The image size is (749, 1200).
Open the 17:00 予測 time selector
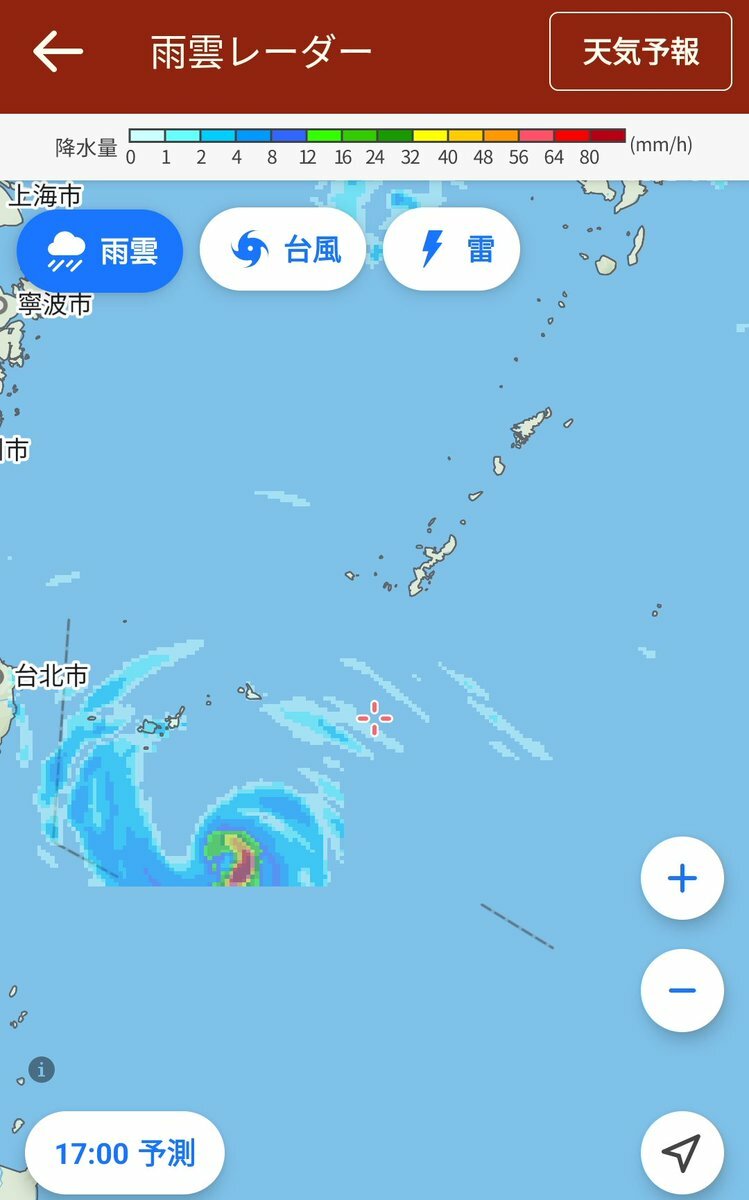125,1153
